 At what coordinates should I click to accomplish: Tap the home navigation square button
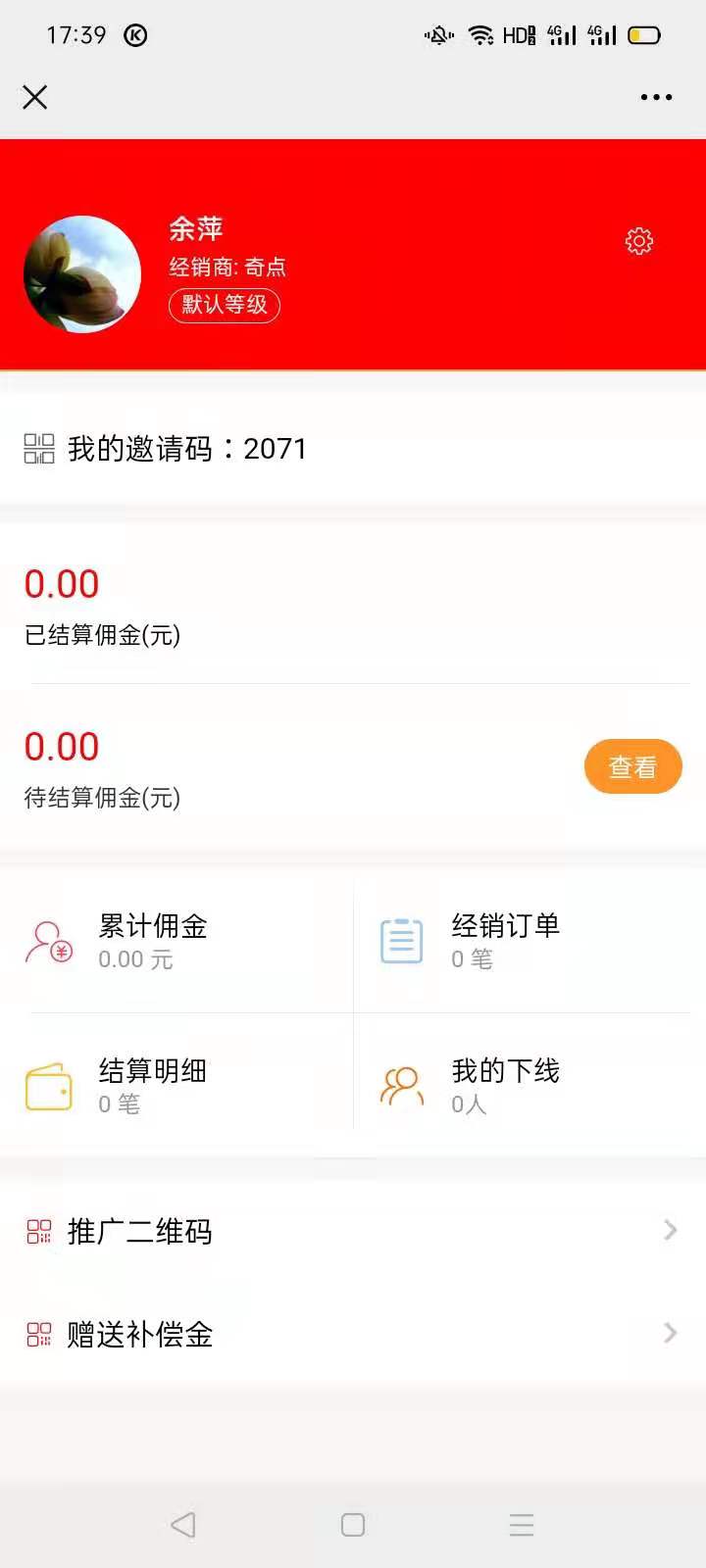352,1525
